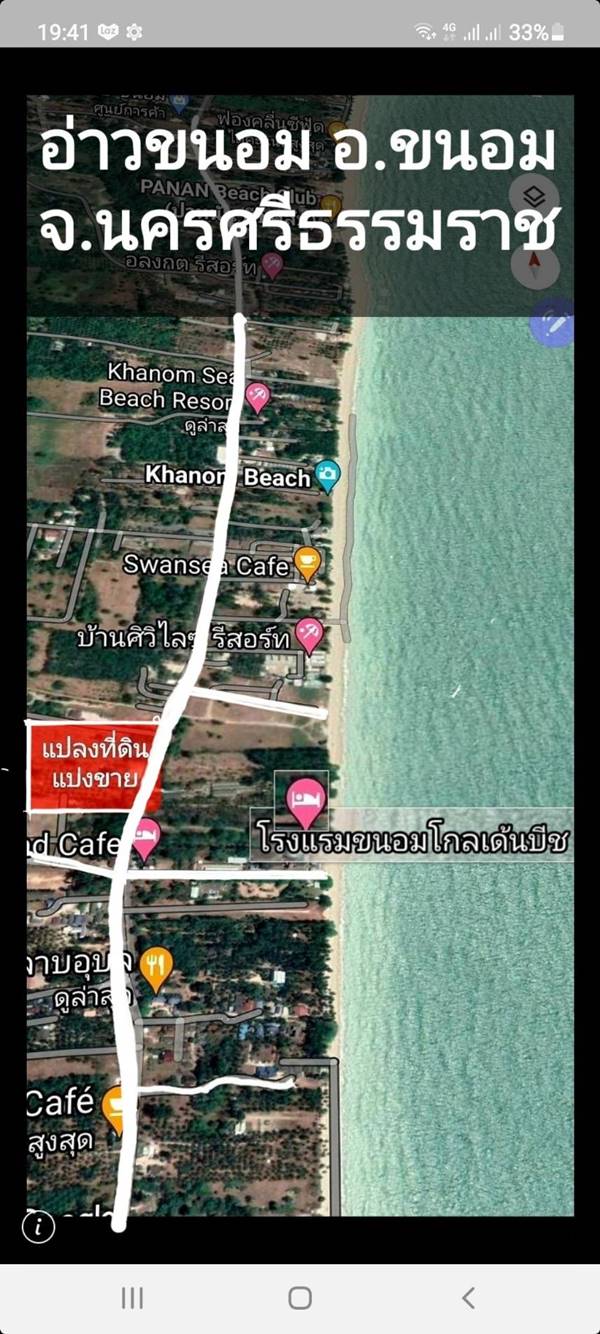600x1334 pixels.
Task: Go back with the system back button
Action: pos(468,1298)
